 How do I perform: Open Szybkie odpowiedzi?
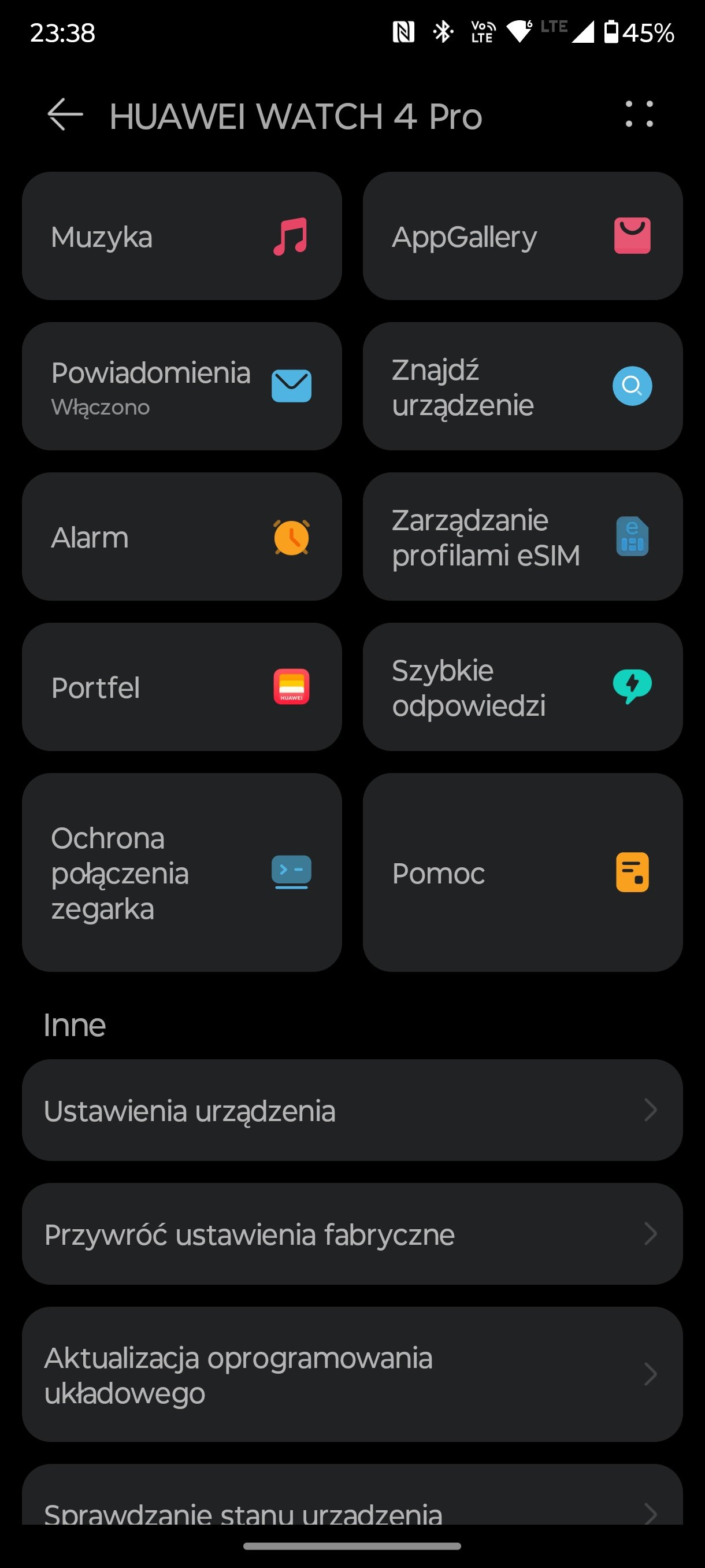tap(522, 687)
